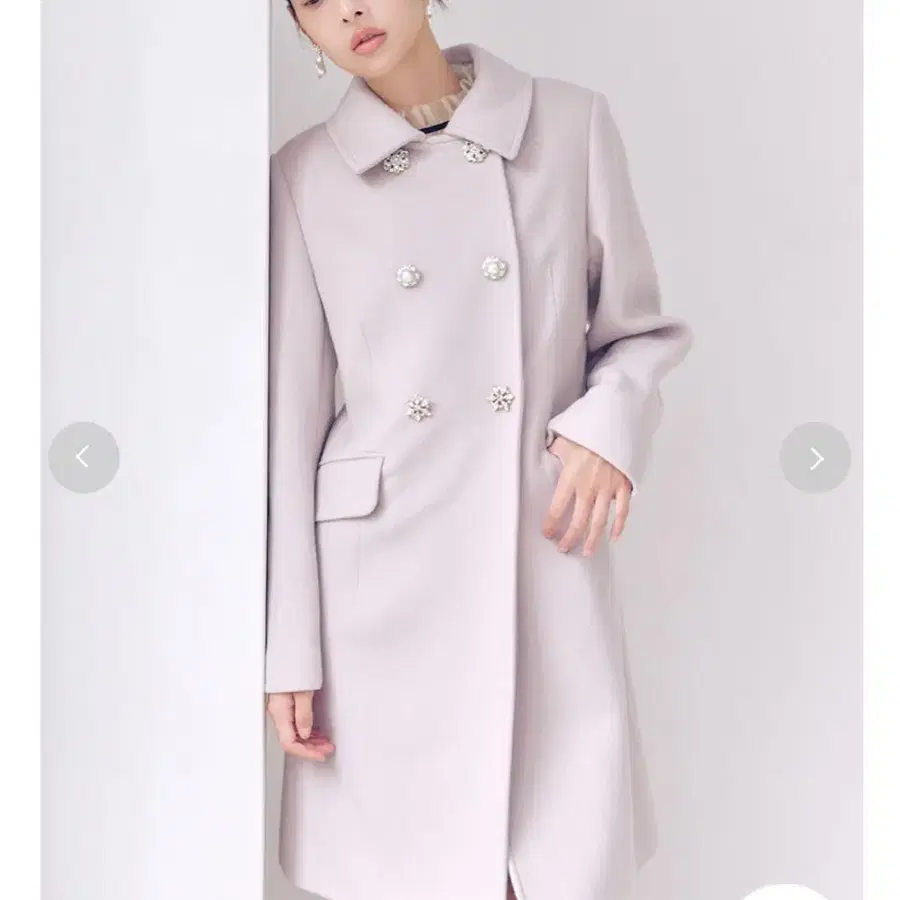This screenshot has width=900, height=900.
Task: Show the next product photo
Action: click(x=815, y=458)
